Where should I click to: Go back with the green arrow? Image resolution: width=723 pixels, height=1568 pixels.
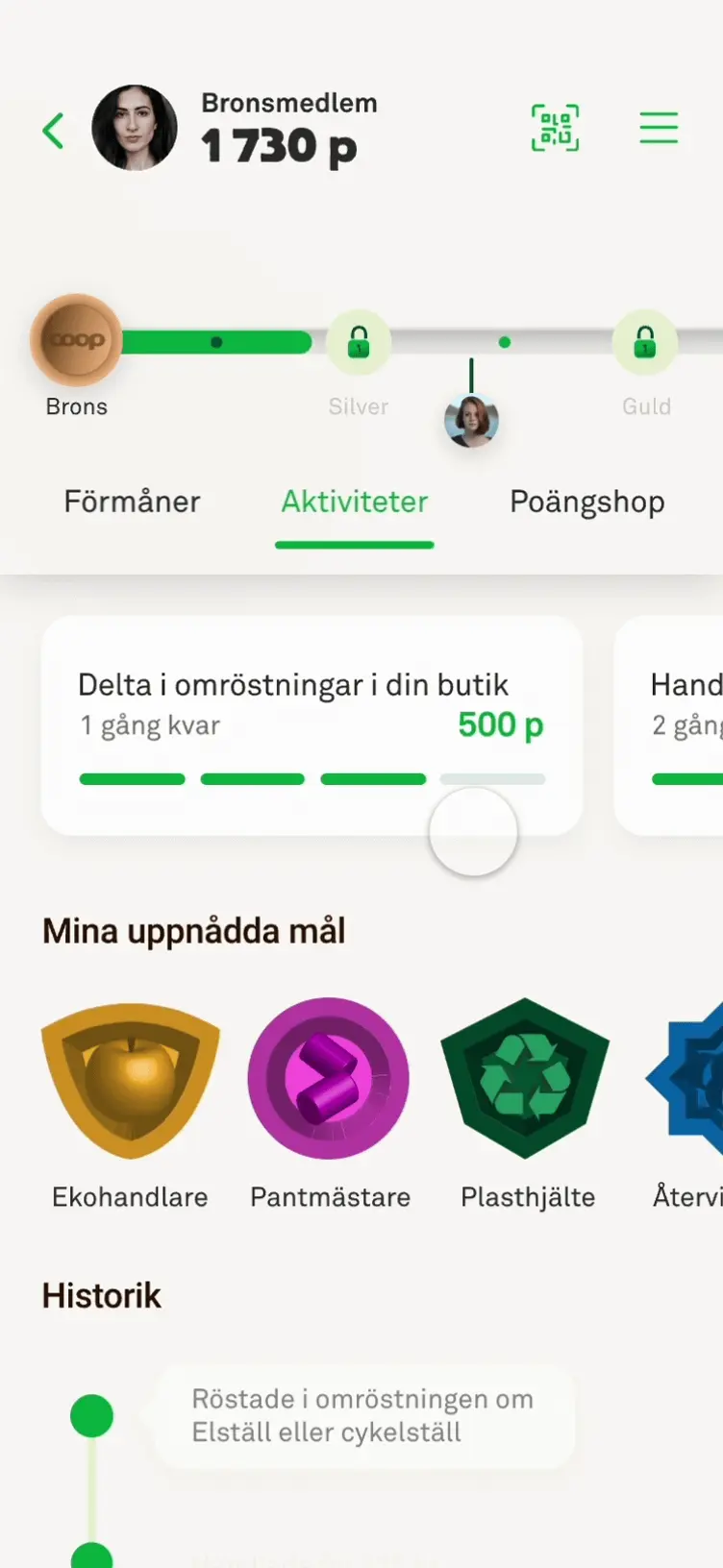click(x=54, y=131)
